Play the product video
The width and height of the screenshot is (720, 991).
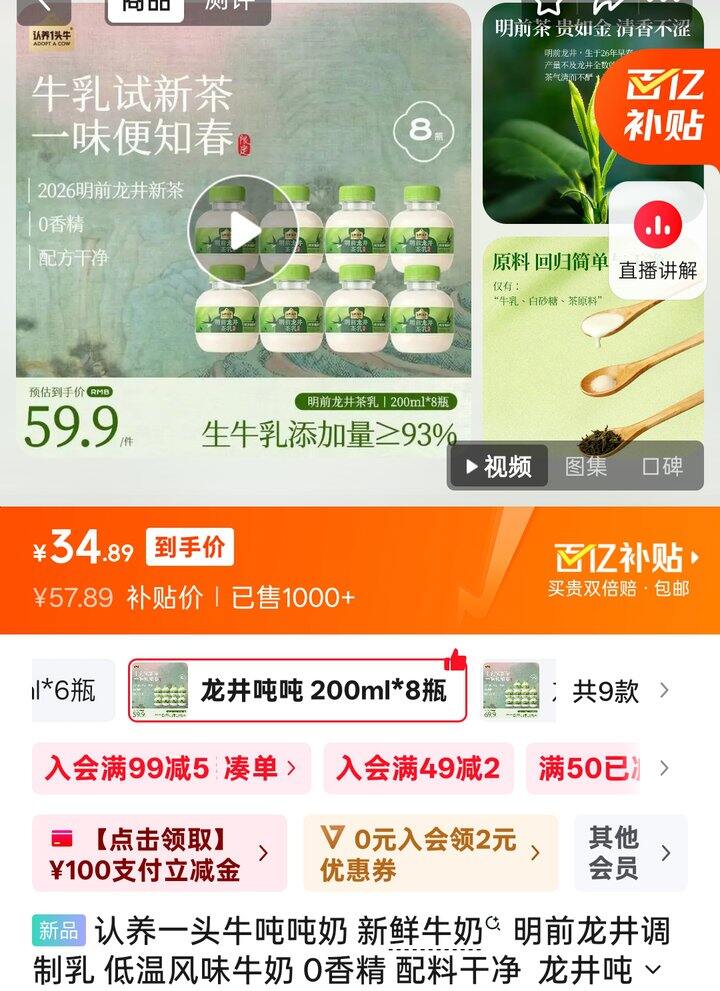pyautogui.click(x=241, y=231)
